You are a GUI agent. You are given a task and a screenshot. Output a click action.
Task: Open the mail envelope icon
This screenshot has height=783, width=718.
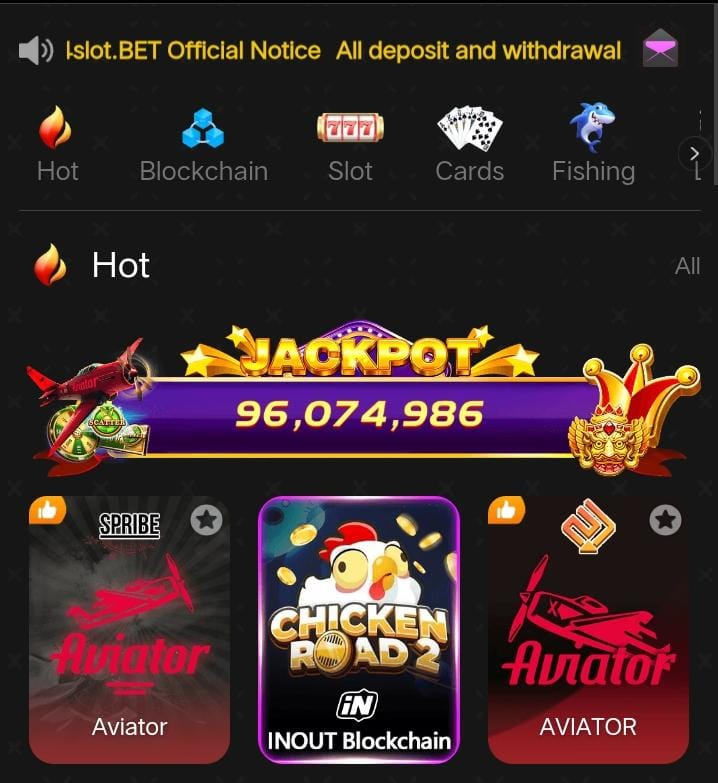pos(660,49)
